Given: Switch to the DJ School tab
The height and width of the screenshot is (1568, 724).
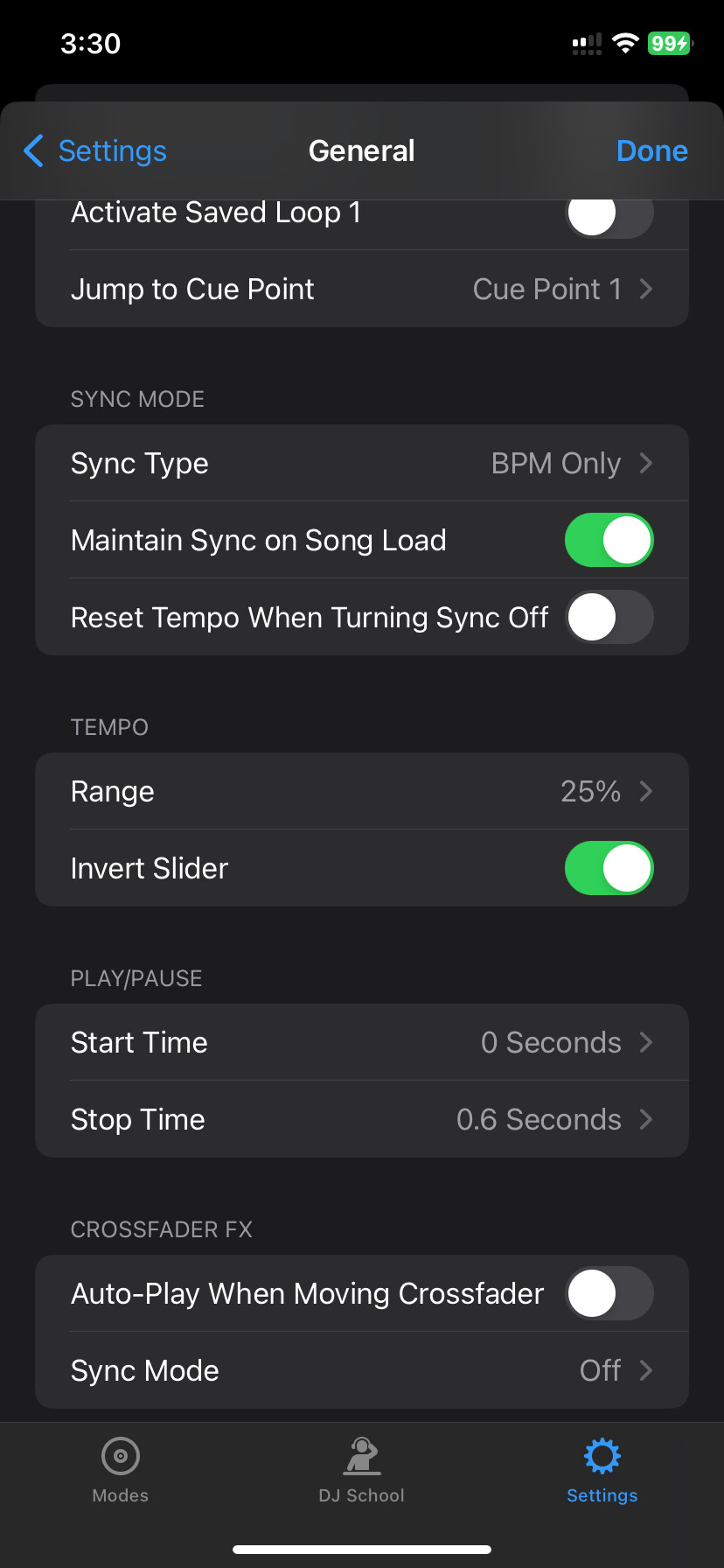Looking at the screenshot, I should pos(362,1470).
